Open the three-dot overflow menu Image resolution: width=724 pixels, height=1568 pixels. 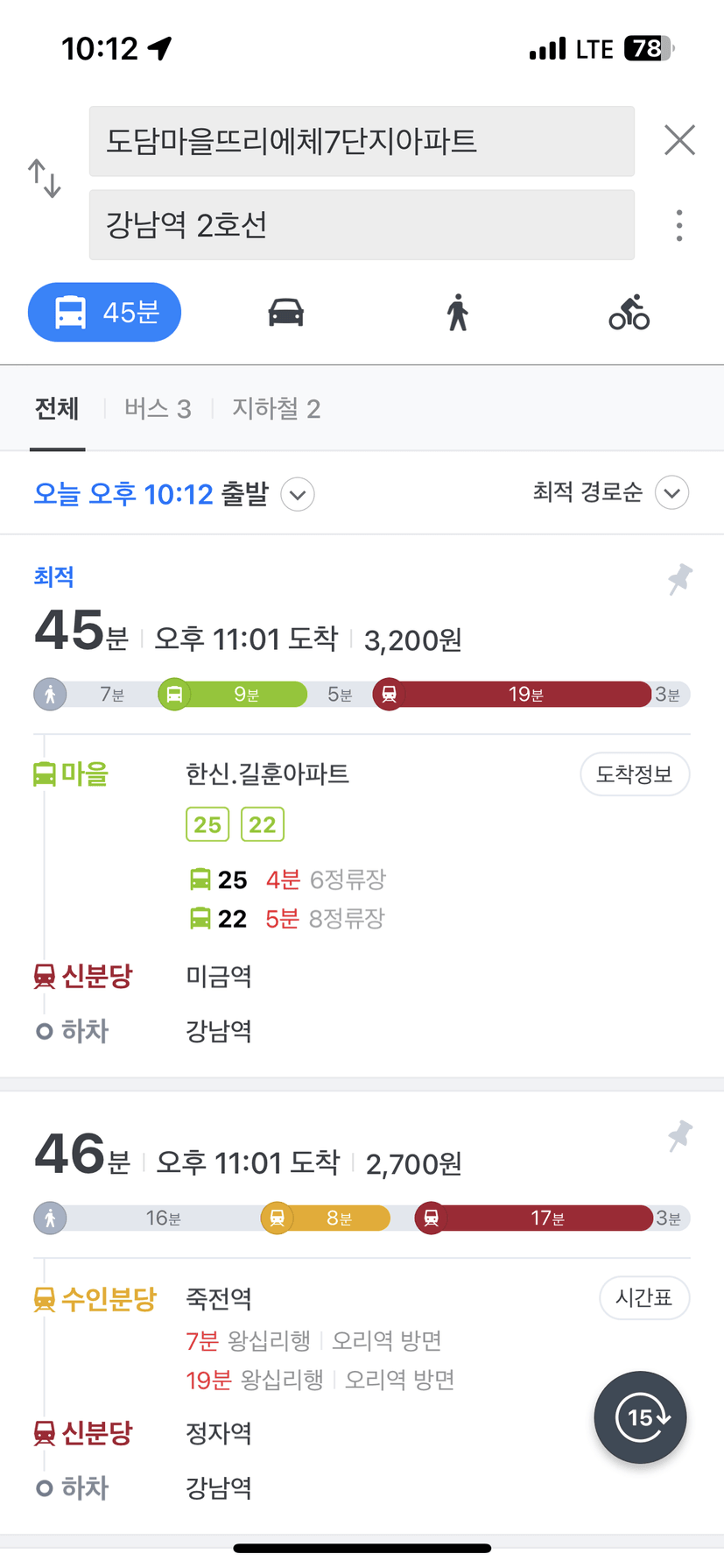click(679, 225)
